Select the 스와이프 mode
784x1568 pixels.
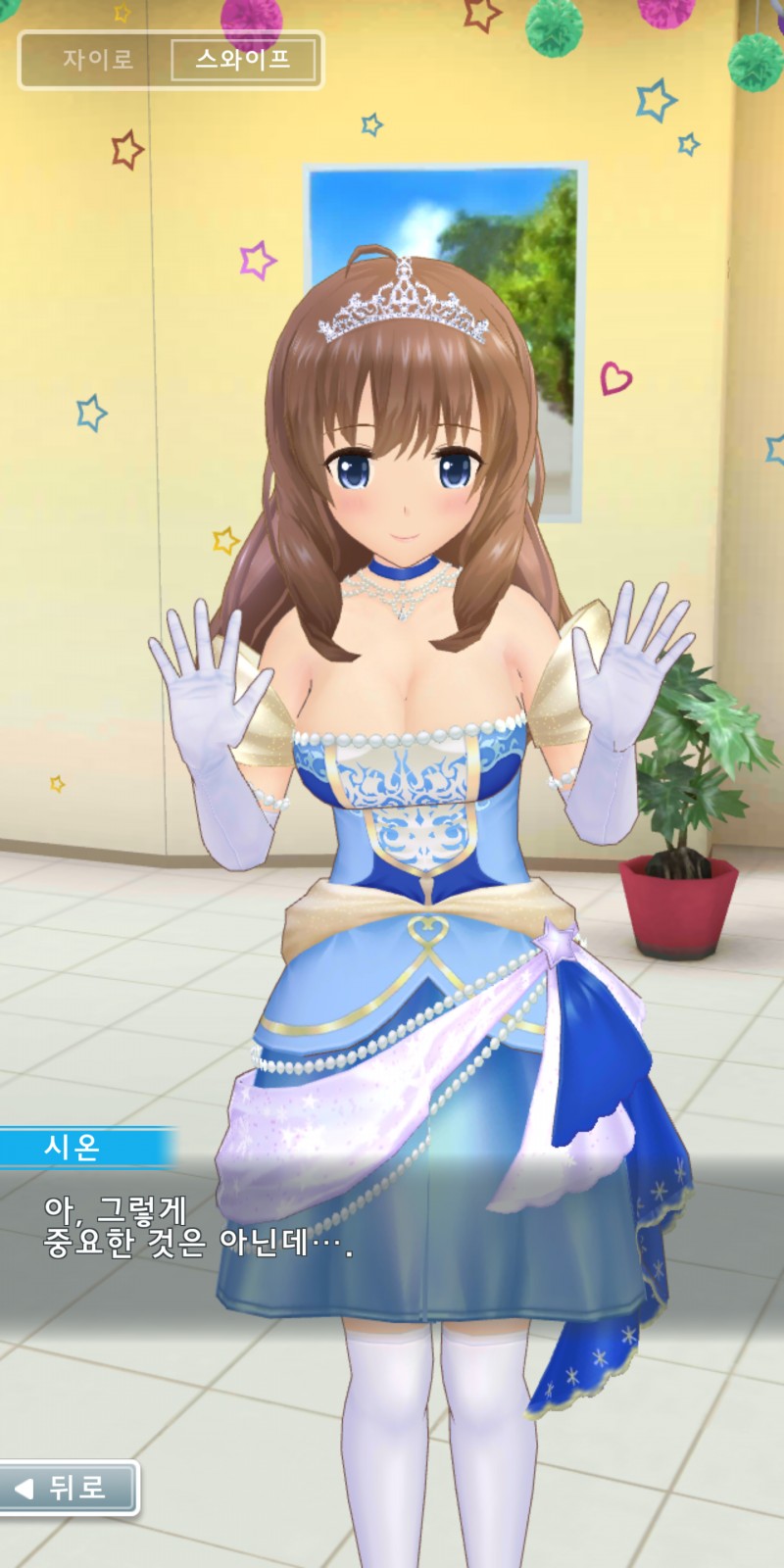point(243,60)
